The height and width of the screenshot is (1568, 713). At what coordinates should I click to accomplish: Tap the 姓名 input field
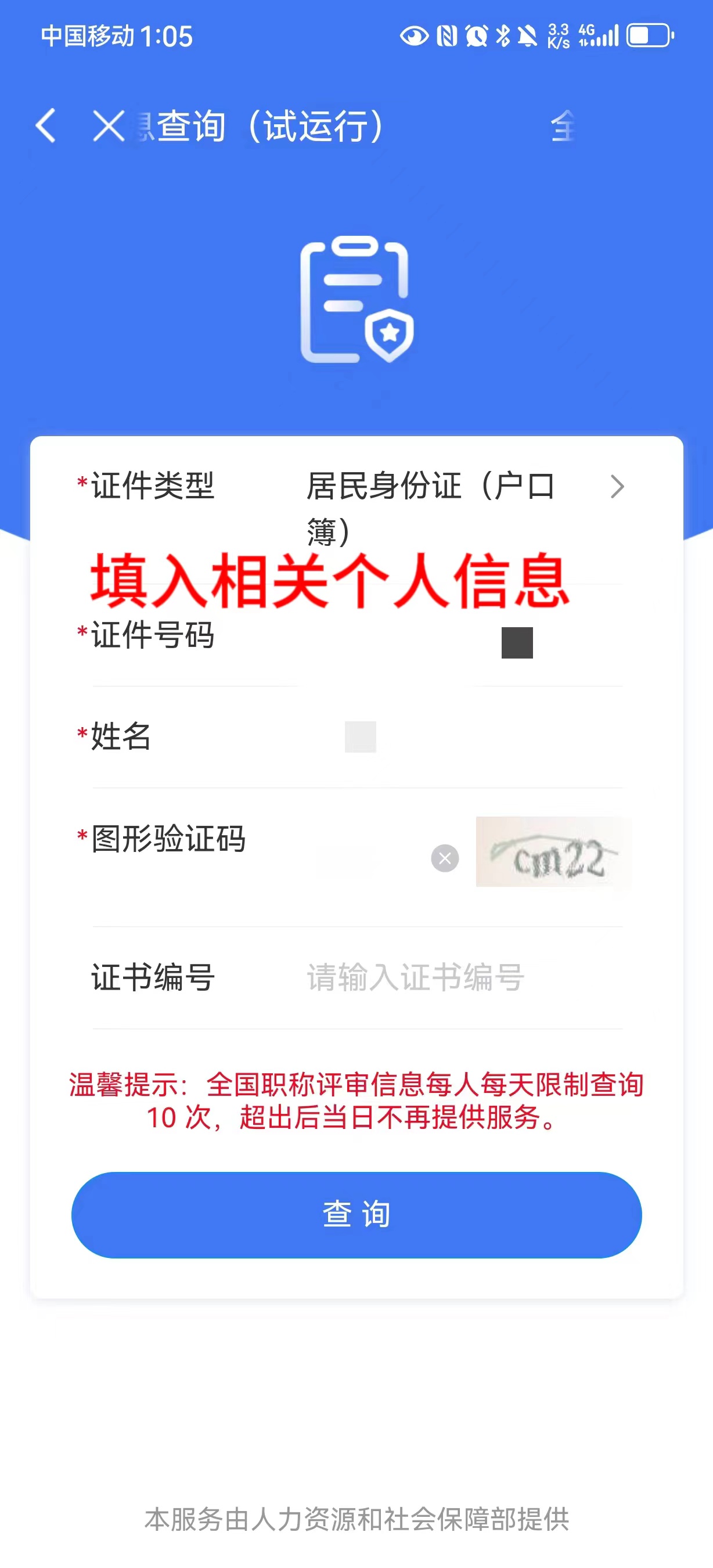point(462,736)
